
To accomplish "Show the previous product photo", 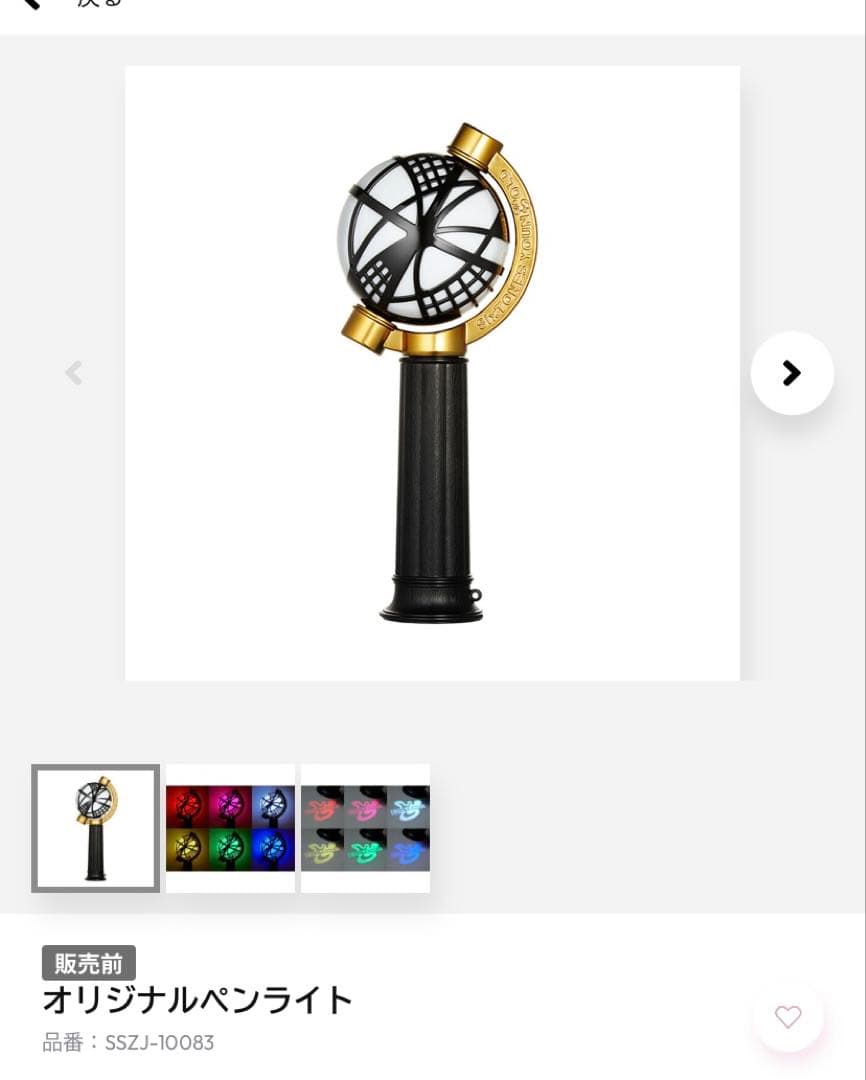I will (x=73, y=372).
